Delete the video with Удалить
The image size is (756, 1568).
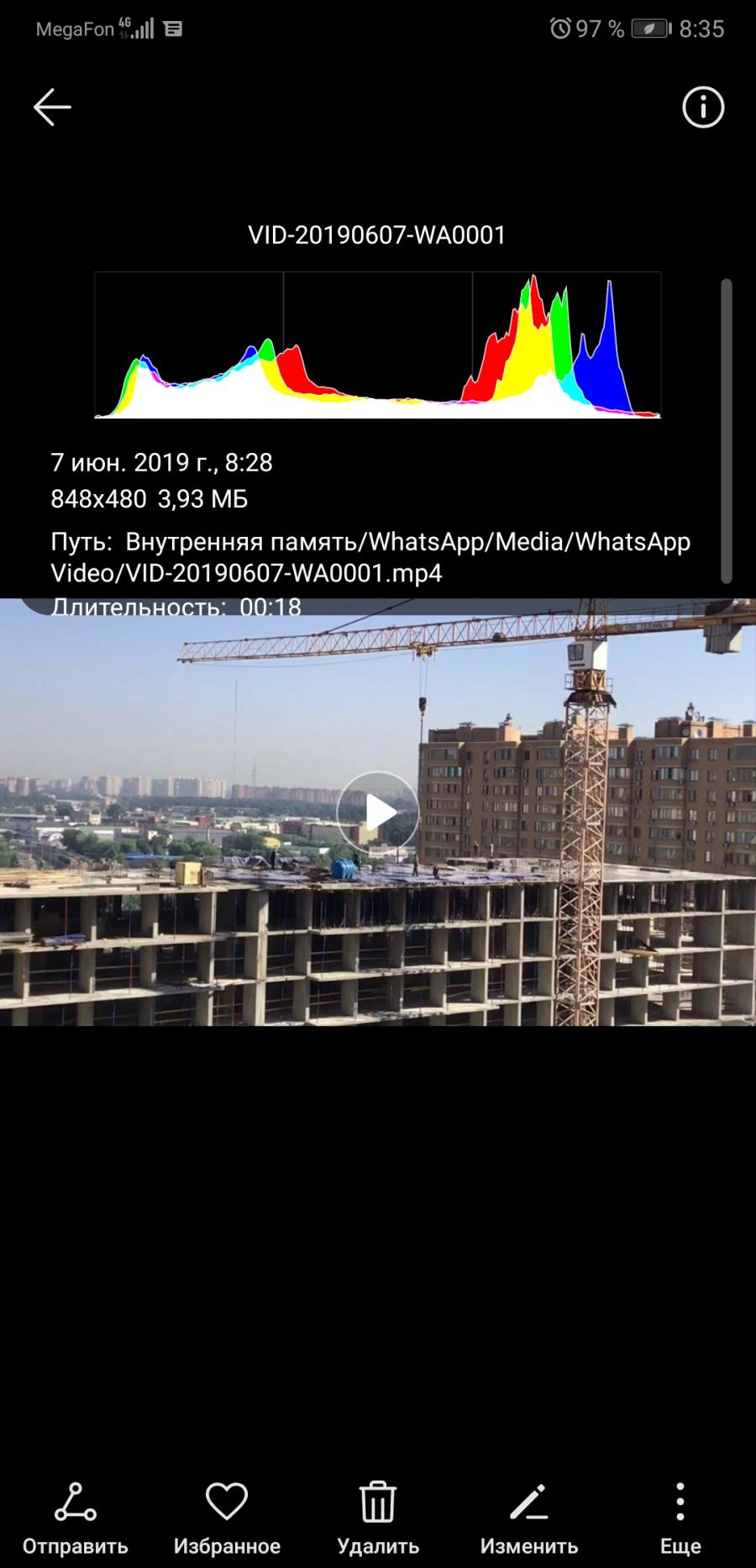pos(378,1520)
